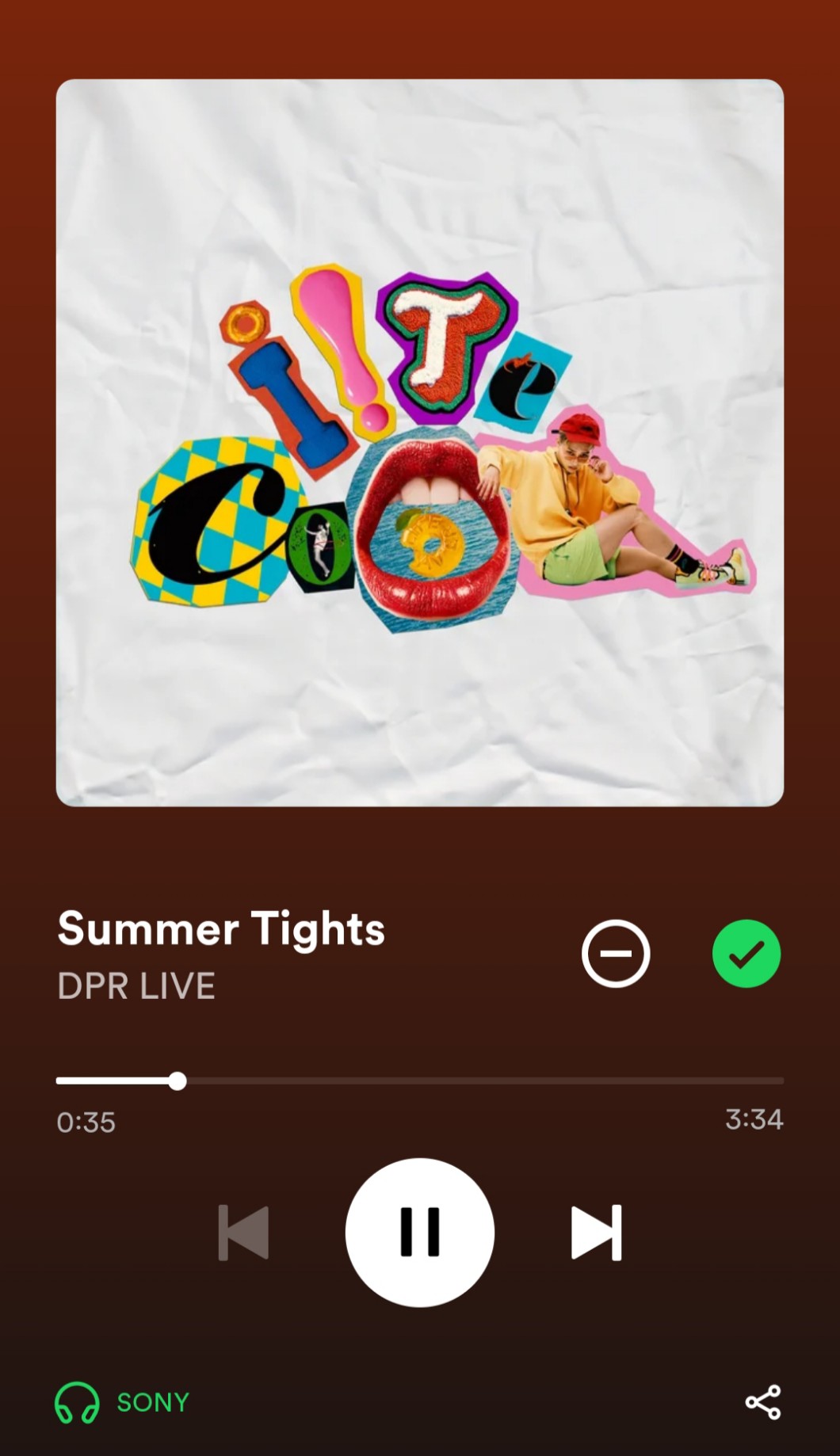The image size is (840, 1456).
Task: Share the current song
Action: (762, 1402)
